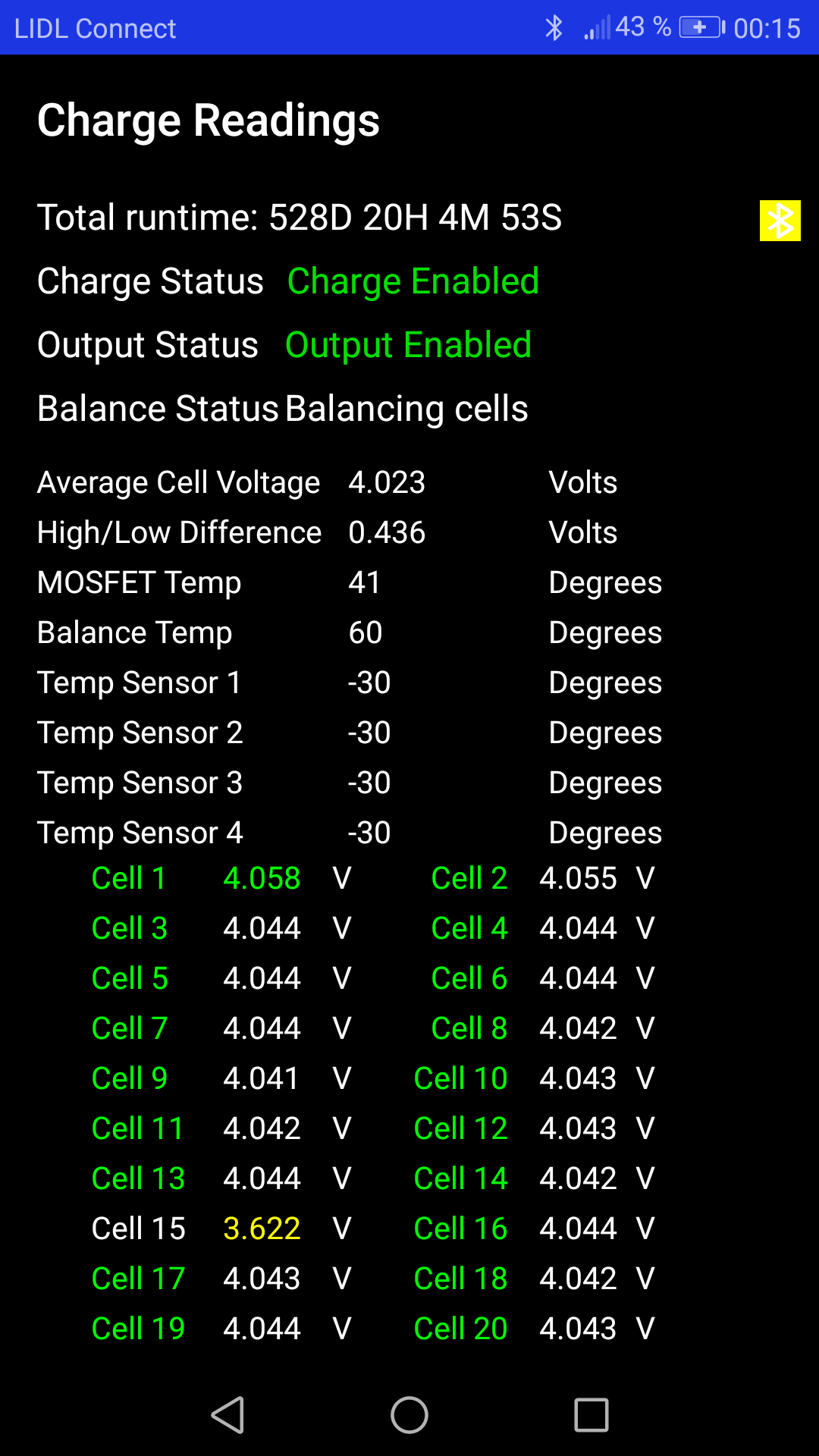The image size is (819, 1456).
Task: Go back using the system back button
Action: point(227,1415)
